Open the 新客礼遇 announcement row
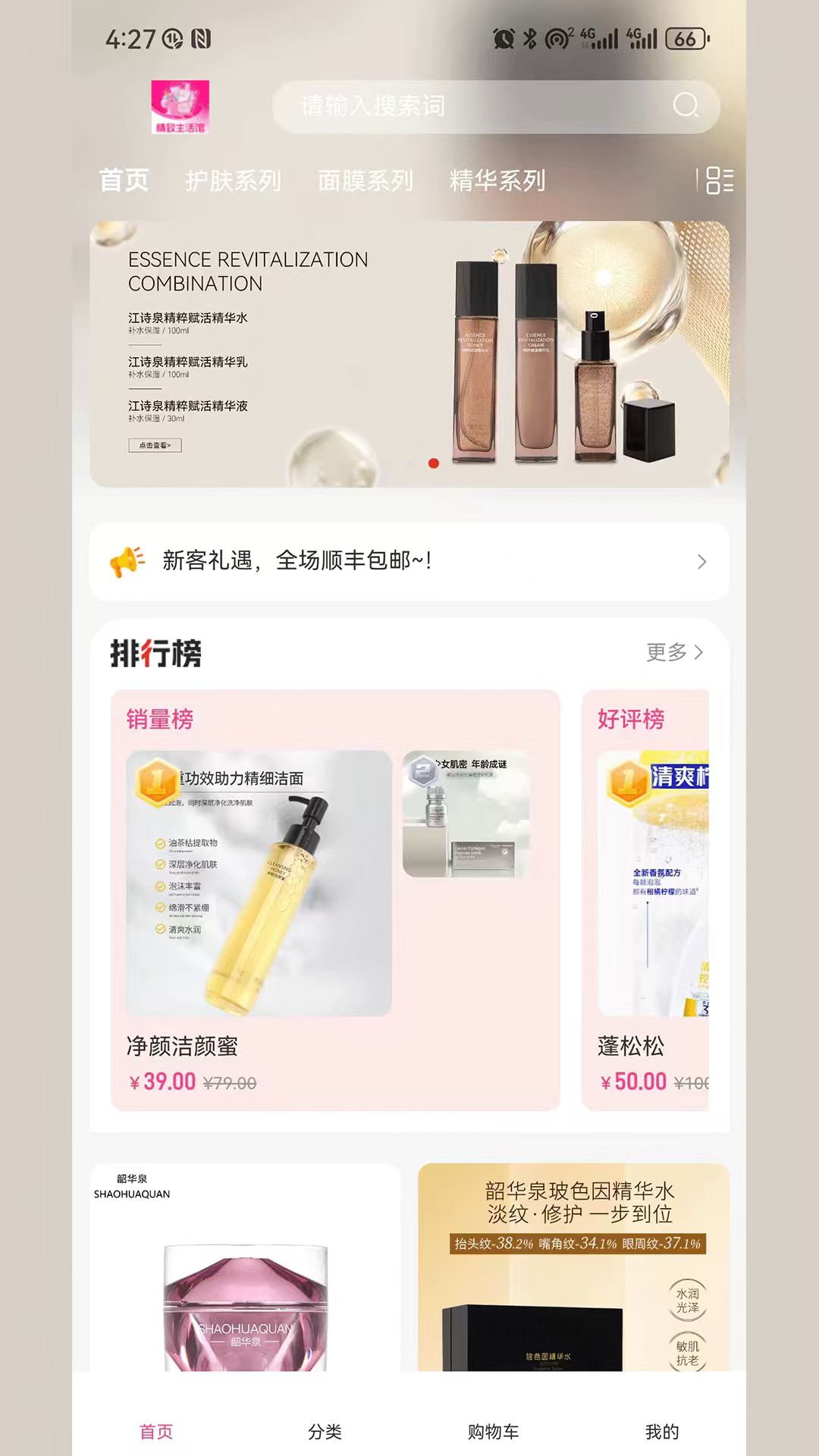Screen dimensions: 819x1456 click(409, 561)
